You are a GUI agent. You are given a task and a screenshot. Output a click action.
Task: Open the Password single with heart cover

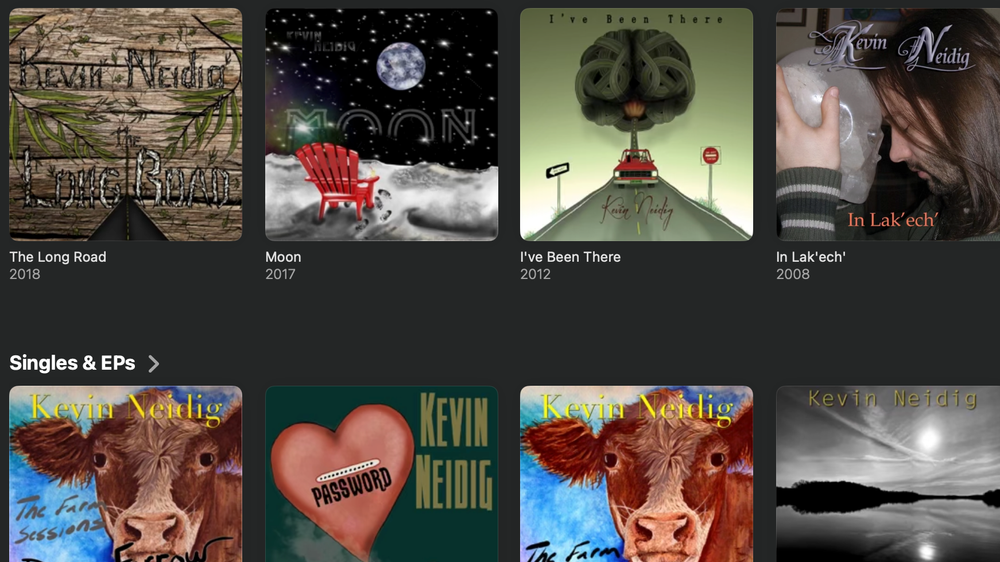pyautogui.click(x=381, y=474)
